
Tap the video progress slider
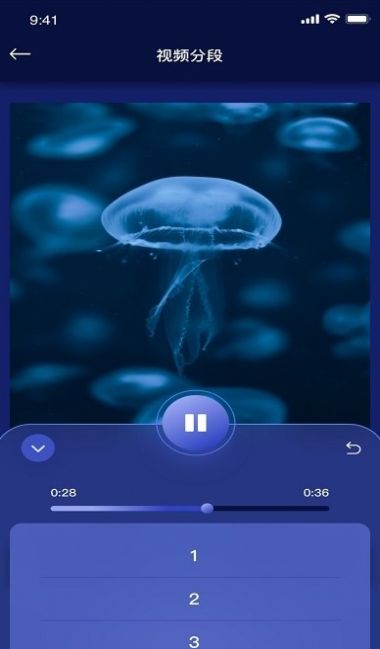(190, 508)
